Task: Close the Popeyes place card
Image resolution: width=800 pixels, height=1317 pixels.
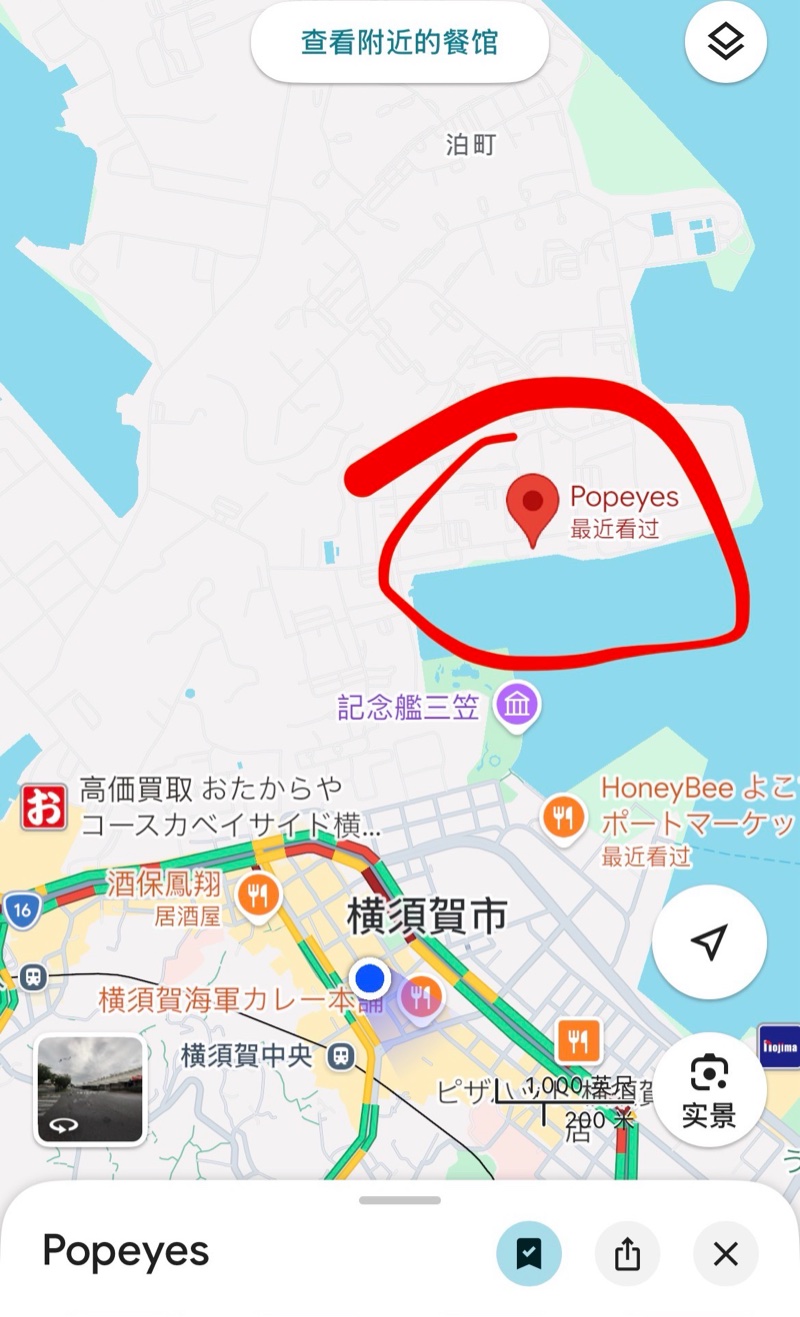Action: point(725,1253)
